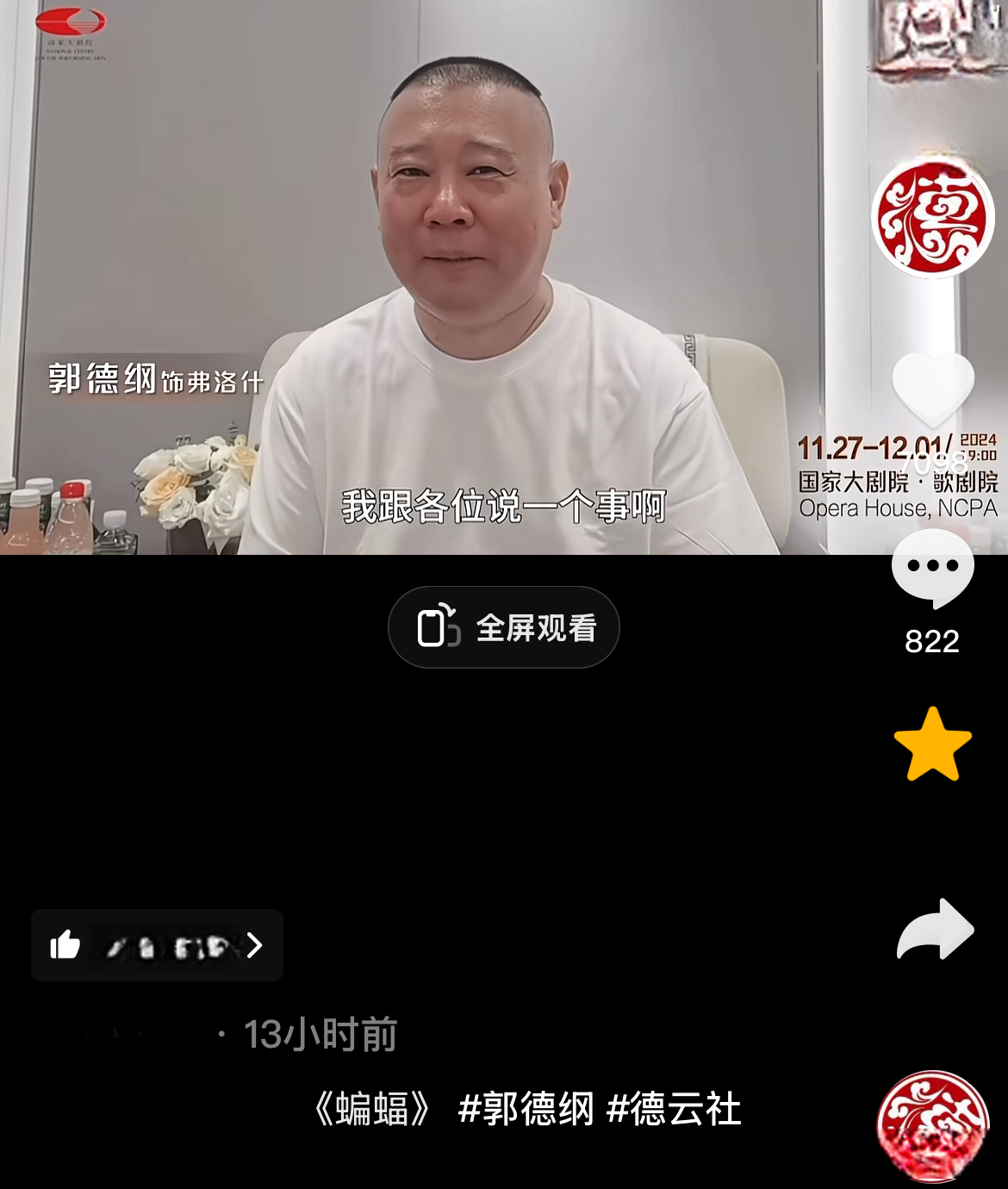Tap the yellow star favorite icon
The width and height of the screenshot is (1008, 1189).
click(x=932, y=744)
